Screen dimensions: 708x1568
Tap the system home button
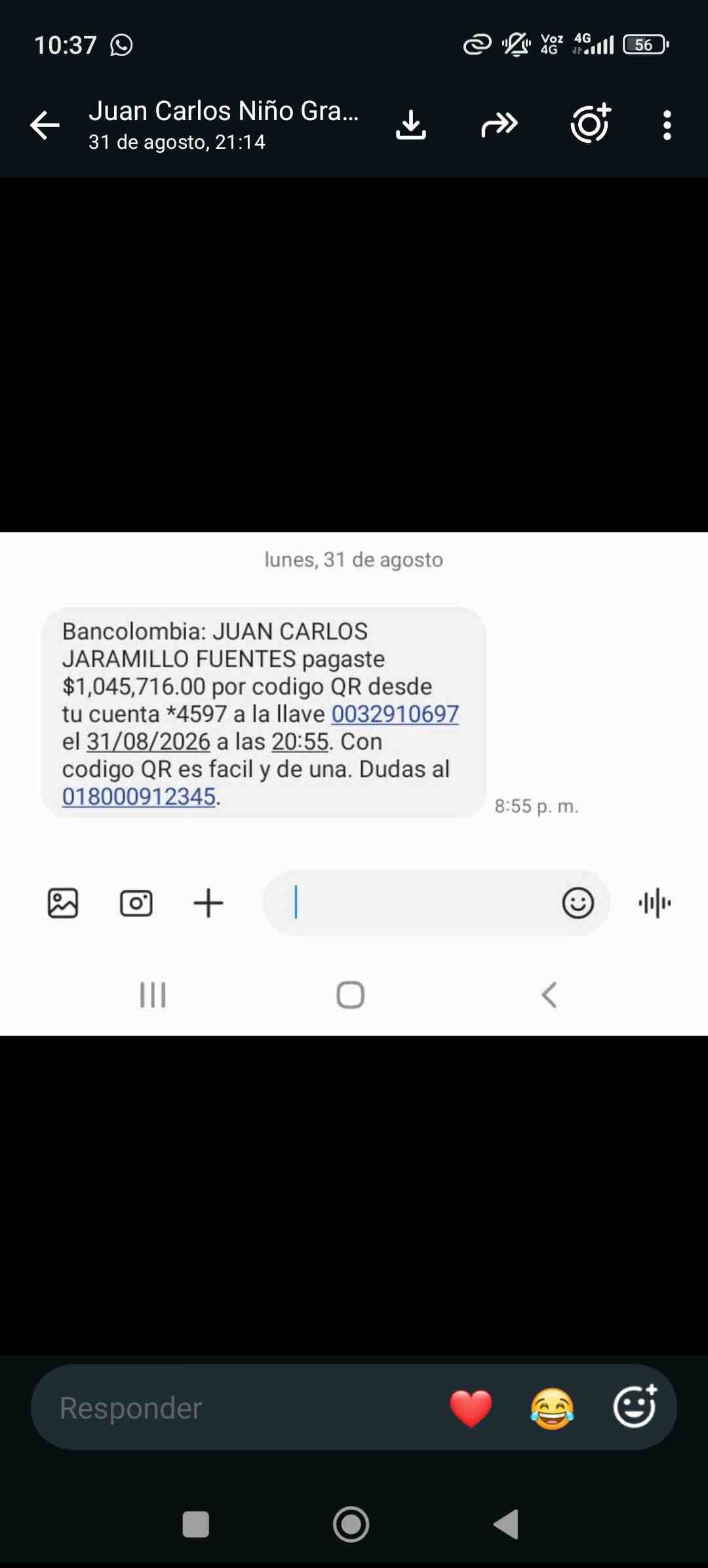[351, 1524]
